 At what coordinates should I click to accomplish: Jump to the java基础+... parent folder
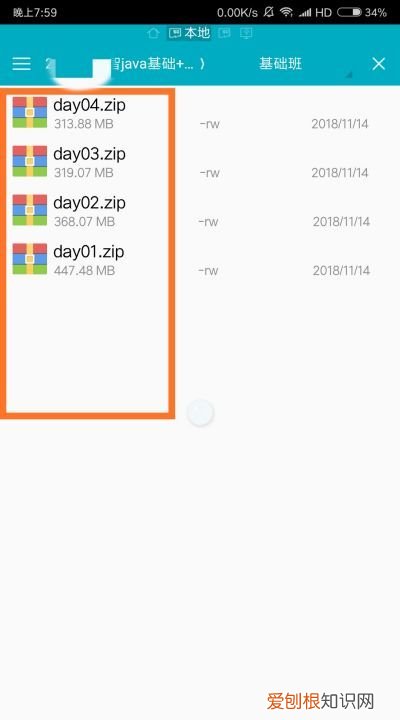pos(155,64)
